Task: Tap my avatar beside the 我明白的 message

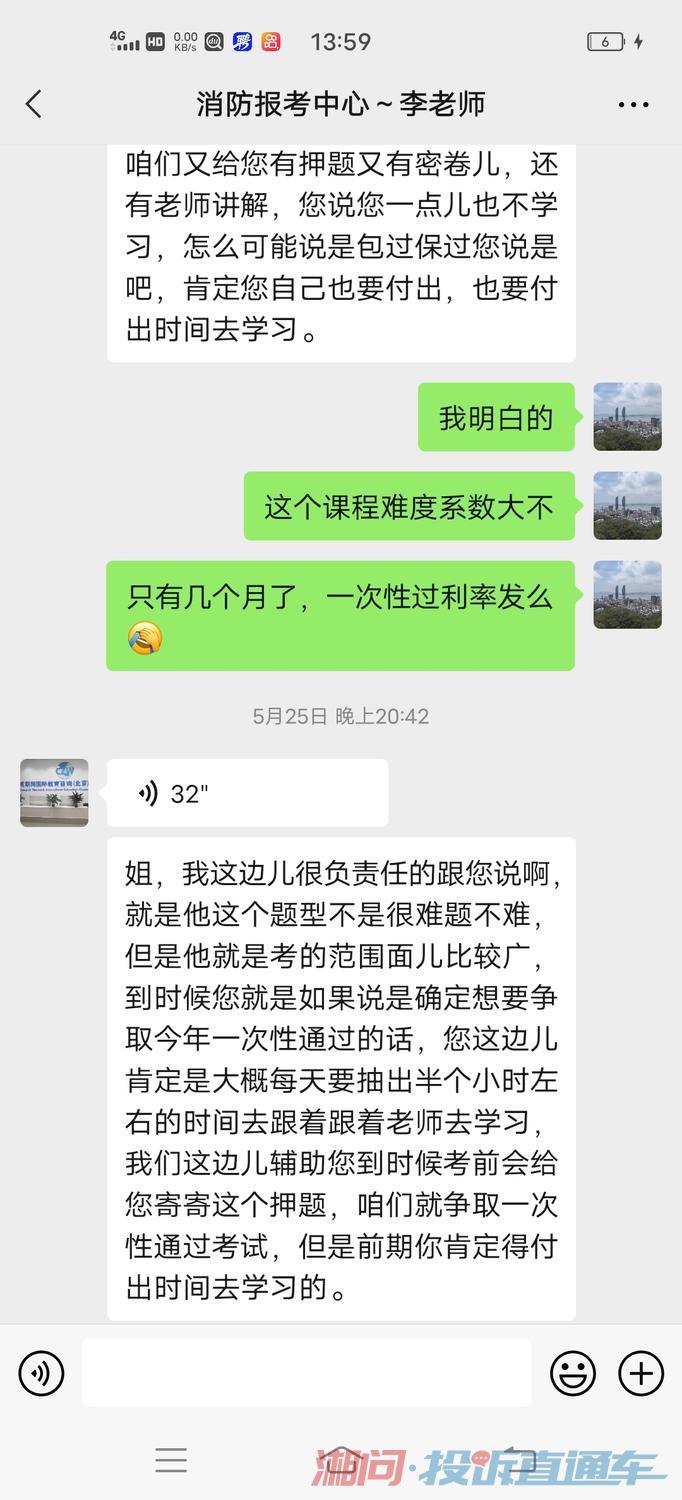Action: point(627,417)
